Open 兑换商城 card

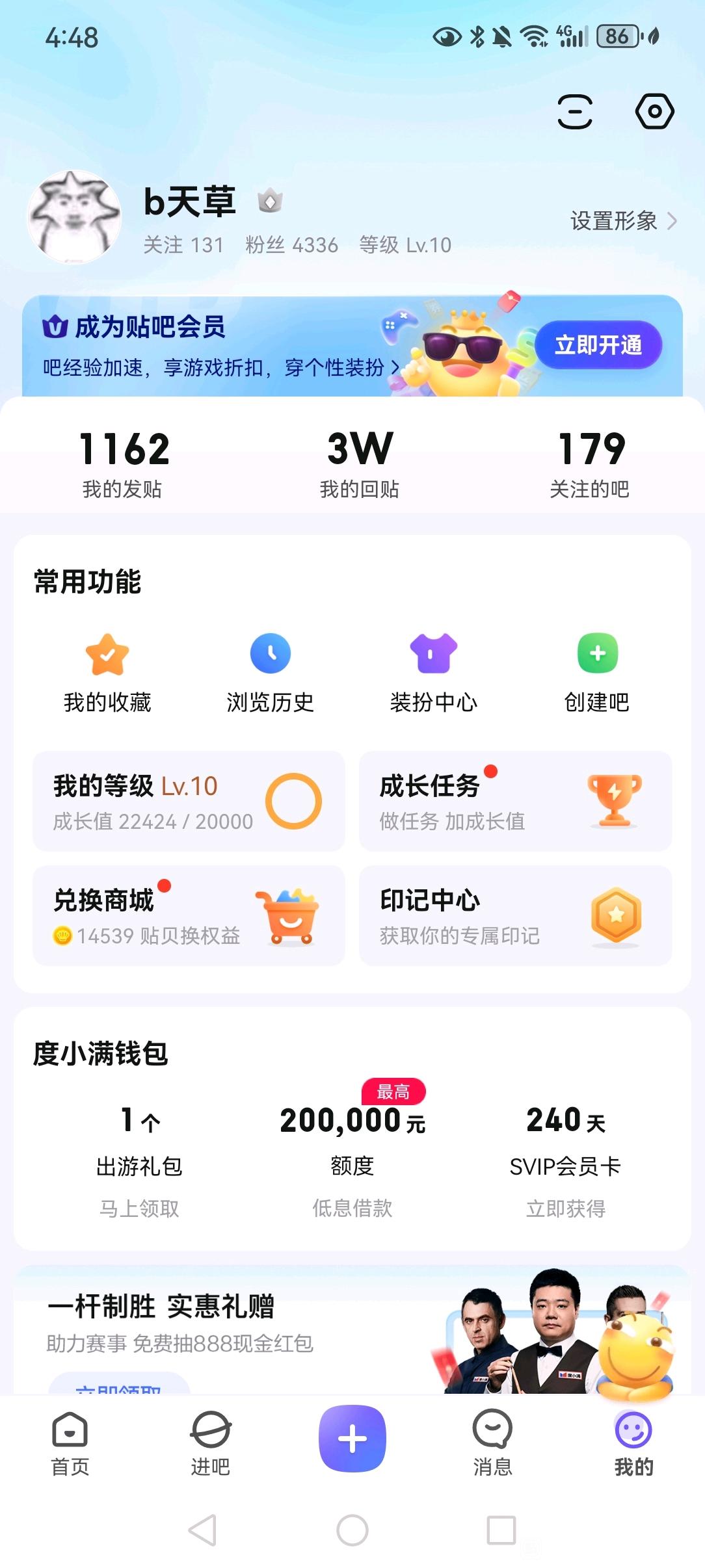pyautogui.click(x=189, y=915)
